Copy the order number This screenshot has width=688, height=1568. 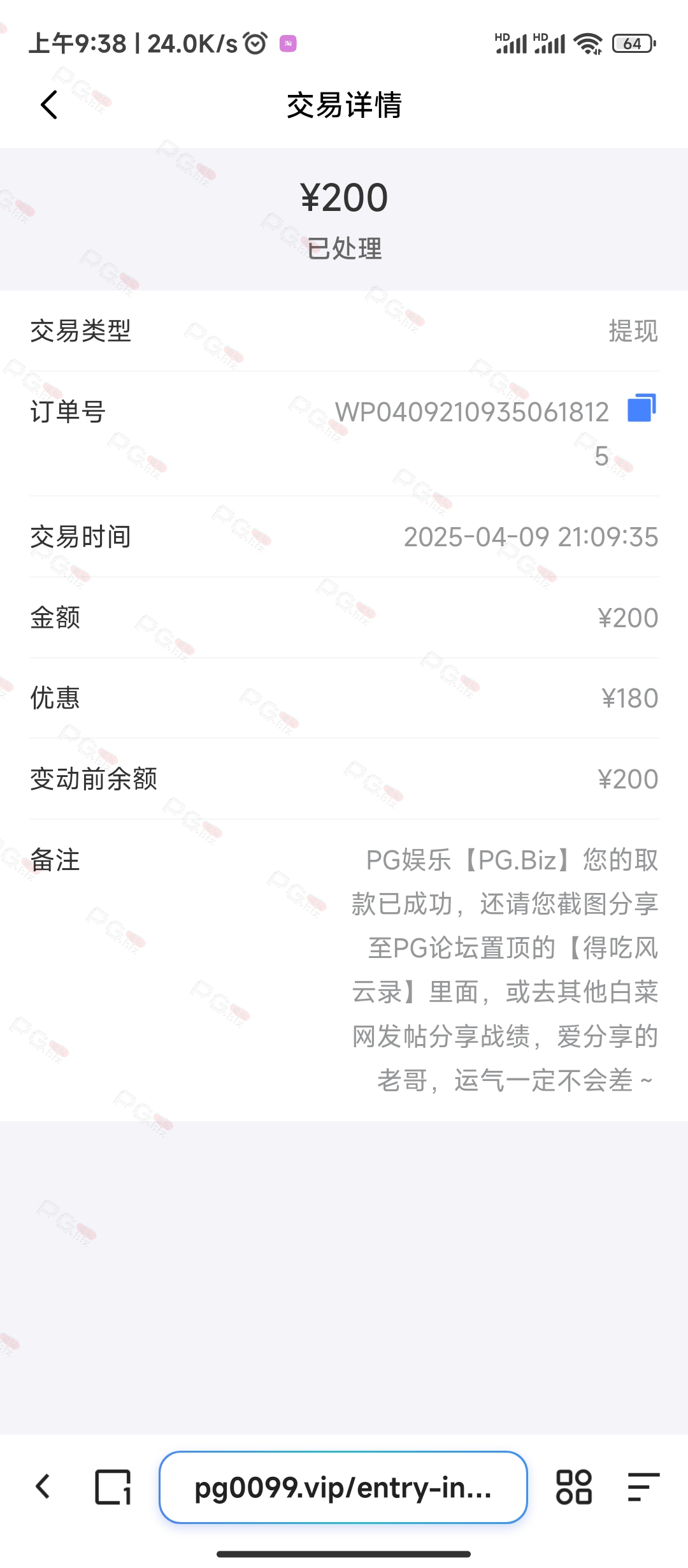pyautogui.click(x=641, y=408)
